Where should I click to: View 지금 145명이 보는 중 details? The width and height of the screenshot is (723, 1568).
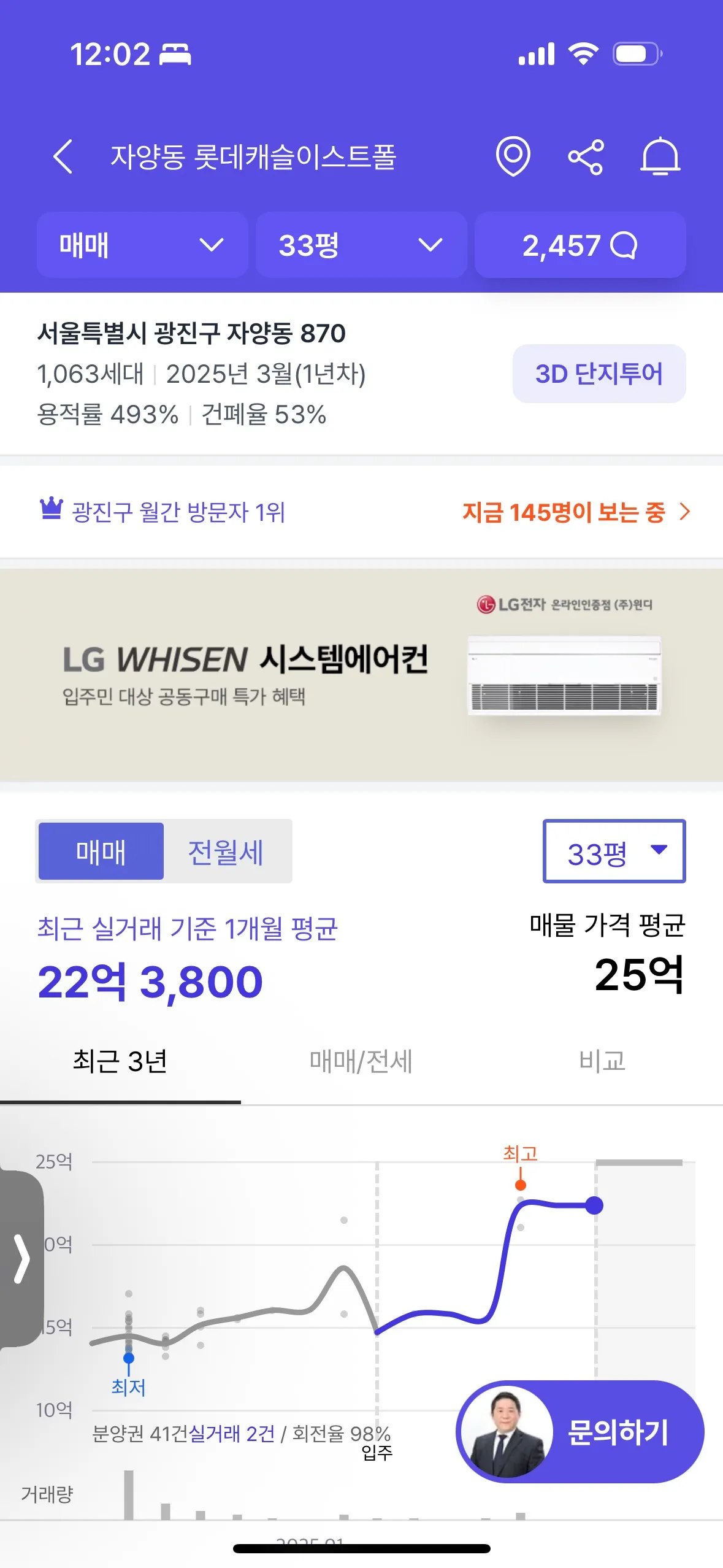[575, 512]
